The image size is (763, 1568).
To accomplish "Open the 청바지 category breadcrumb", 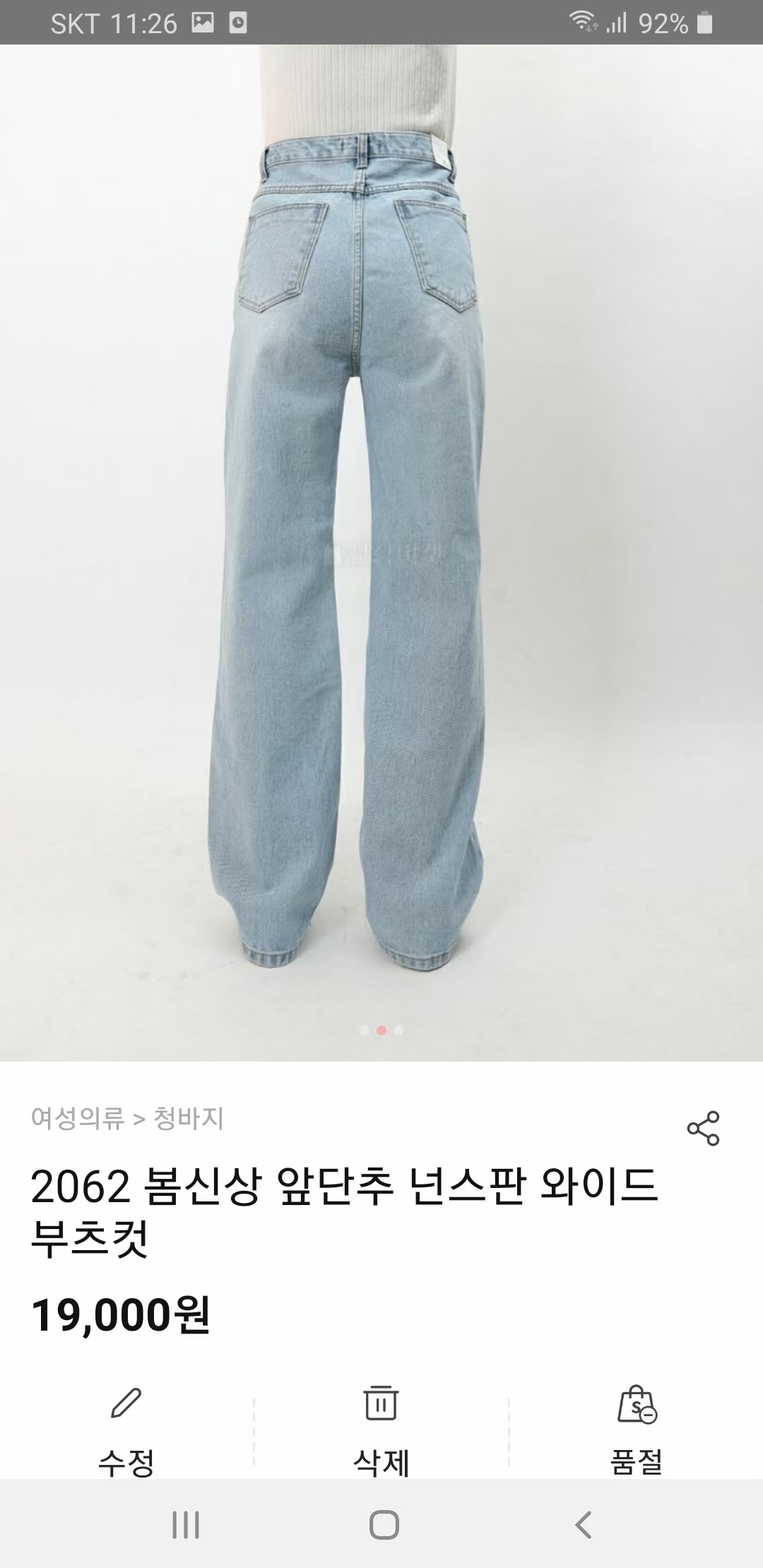I will pos(189,1119).
